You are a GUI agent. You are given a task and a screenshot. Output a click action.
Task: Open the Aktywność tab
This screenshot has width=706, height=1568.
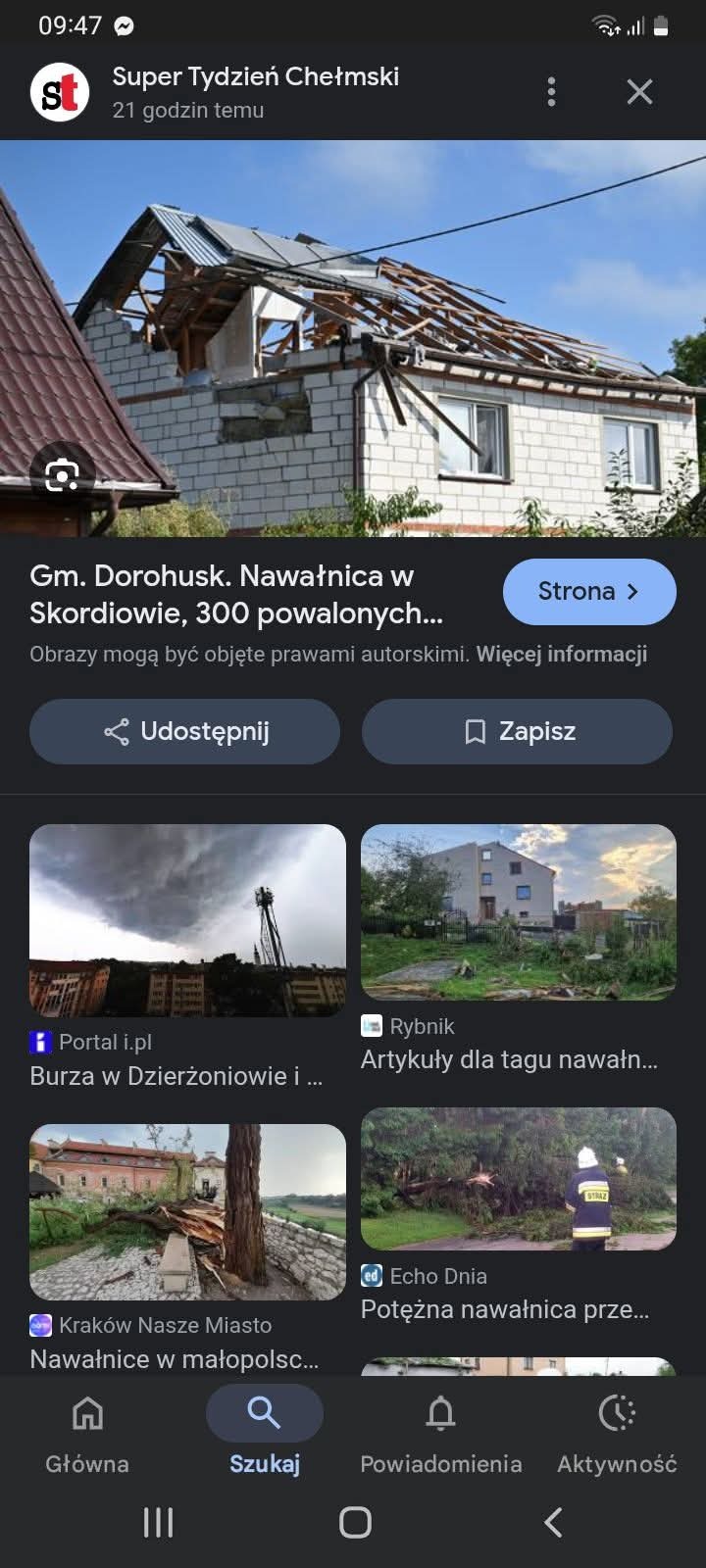(x=617, y=1434)
